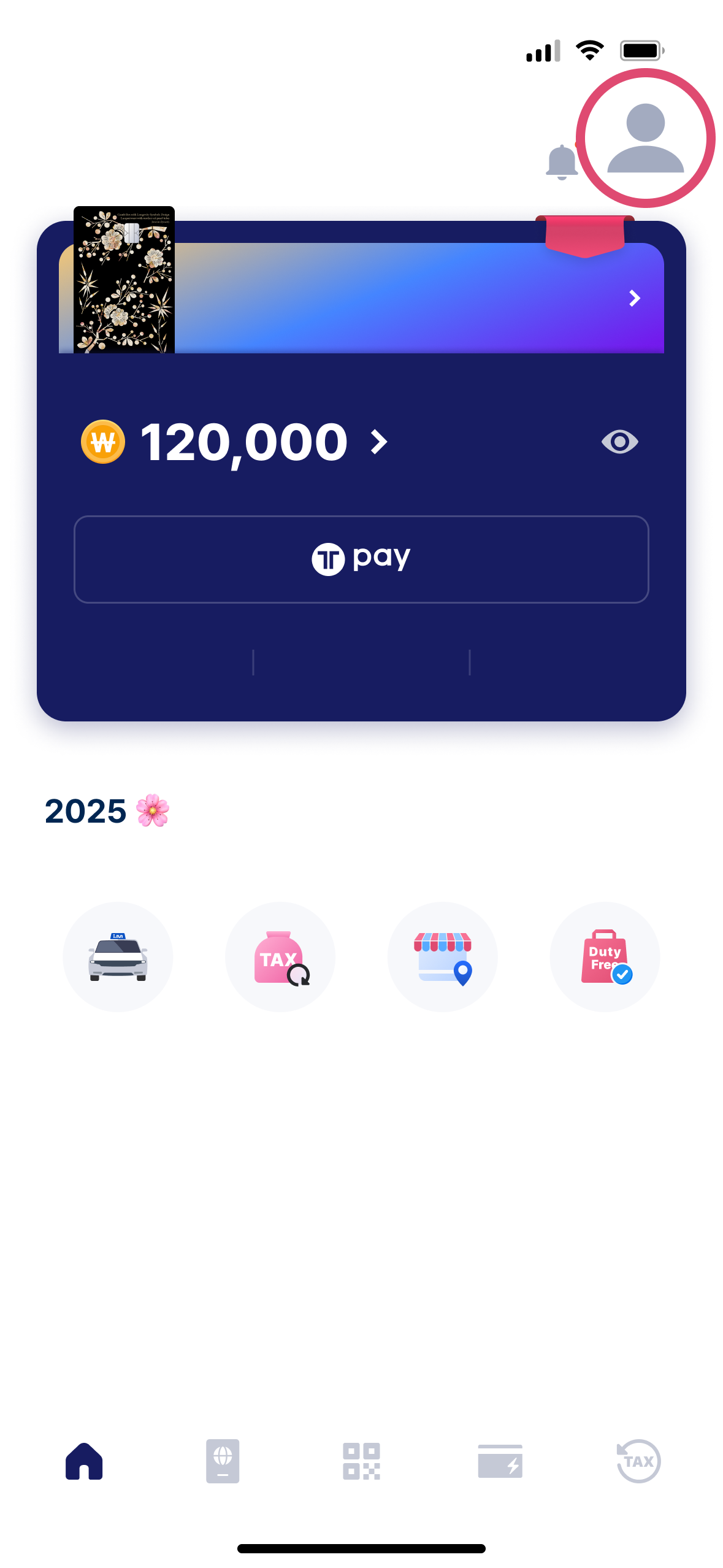
Task: Open the profile avatar icon
Action: (x=645, y=139)
